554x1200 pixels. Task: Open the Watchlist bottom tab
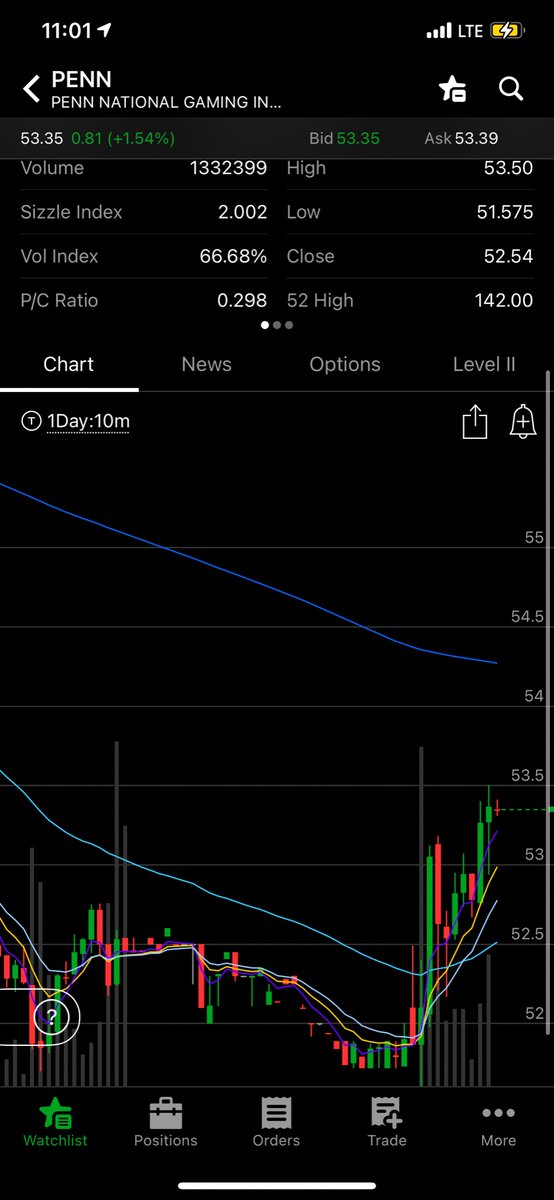coord(56,1120)
